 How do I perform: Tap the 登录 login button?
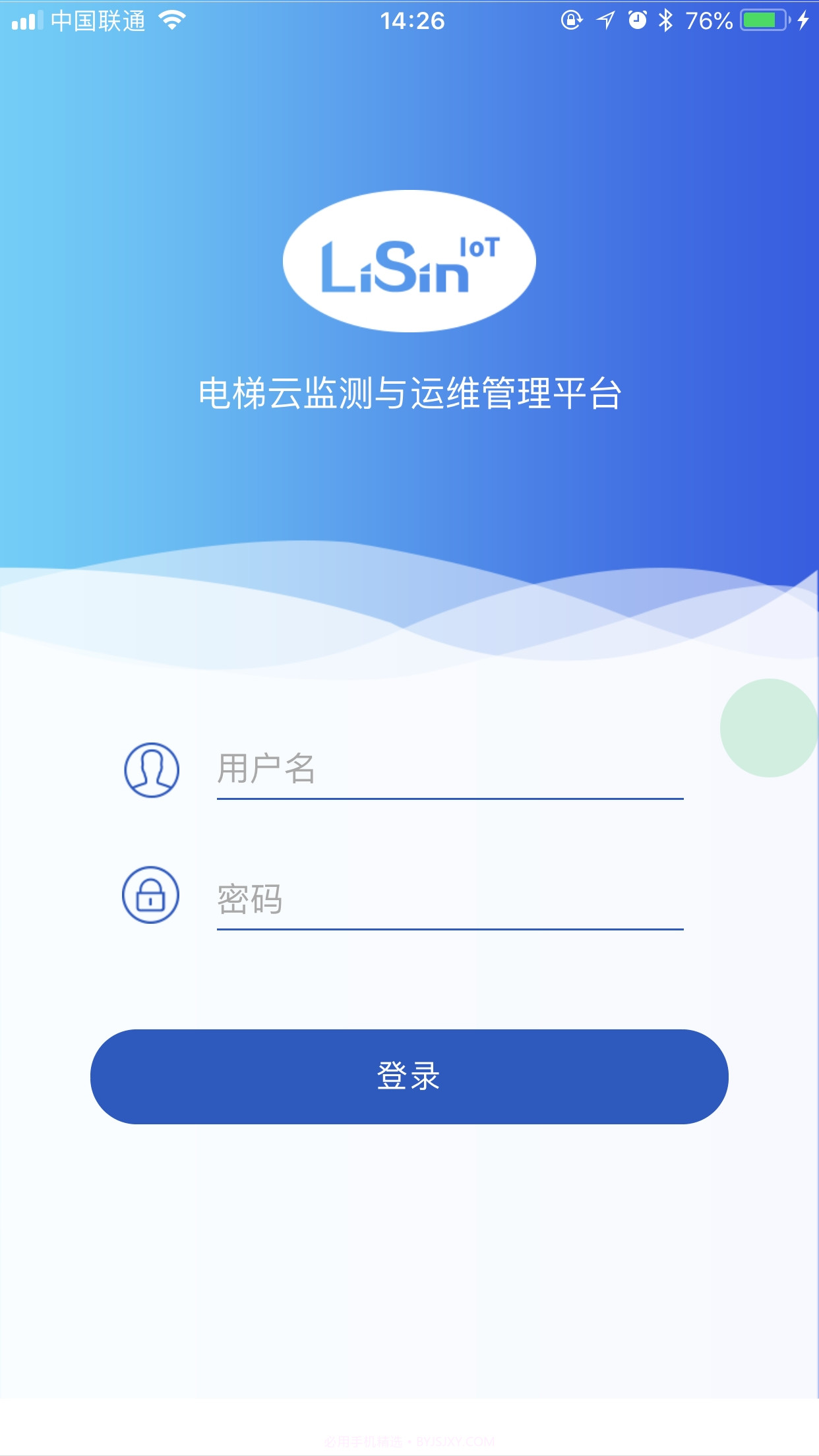pos(409,1077)
